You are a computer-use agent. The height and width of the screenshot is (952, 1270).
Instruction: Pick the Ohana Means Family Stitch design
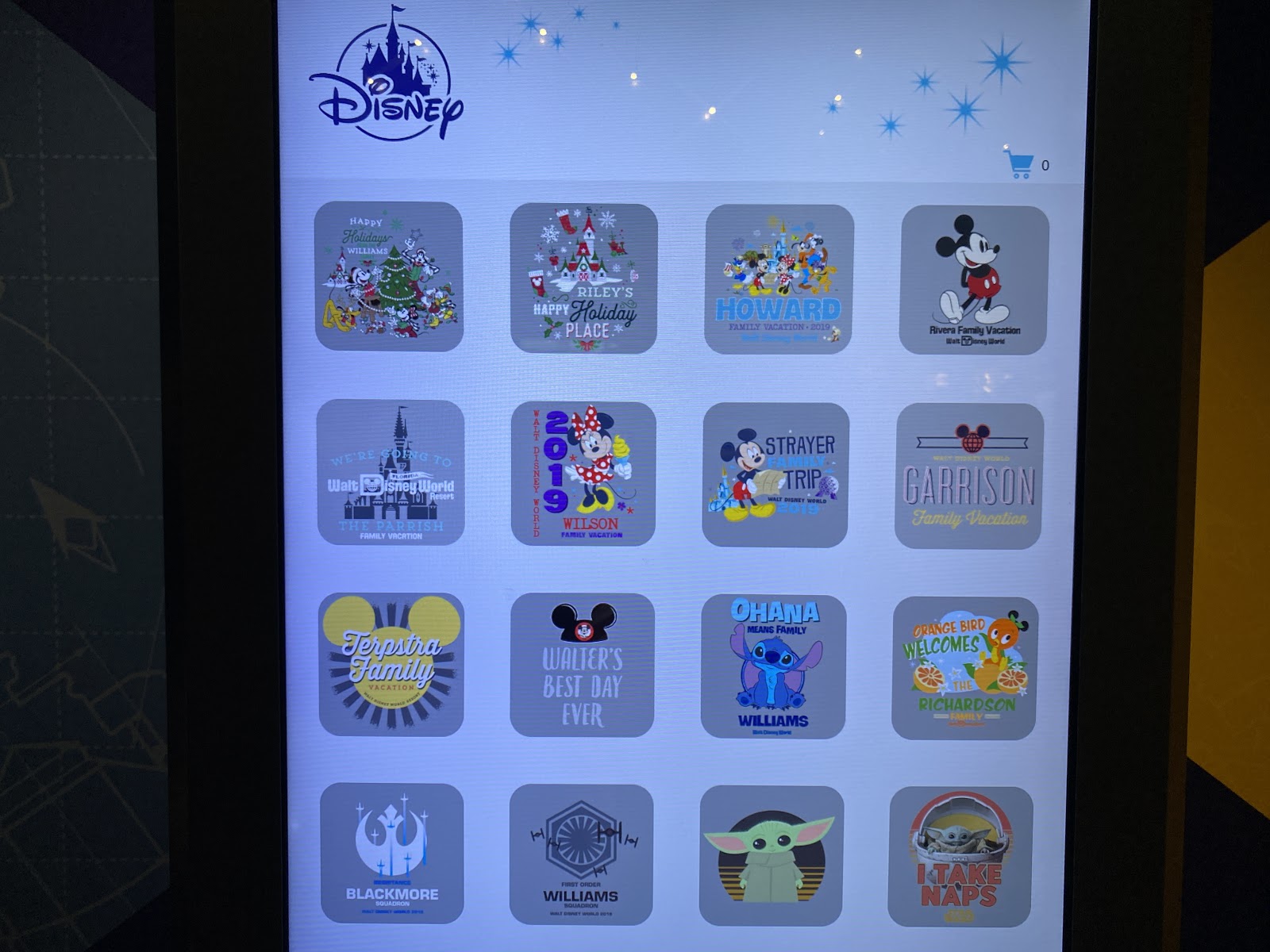pyautogui.click(x=773, y=666)
